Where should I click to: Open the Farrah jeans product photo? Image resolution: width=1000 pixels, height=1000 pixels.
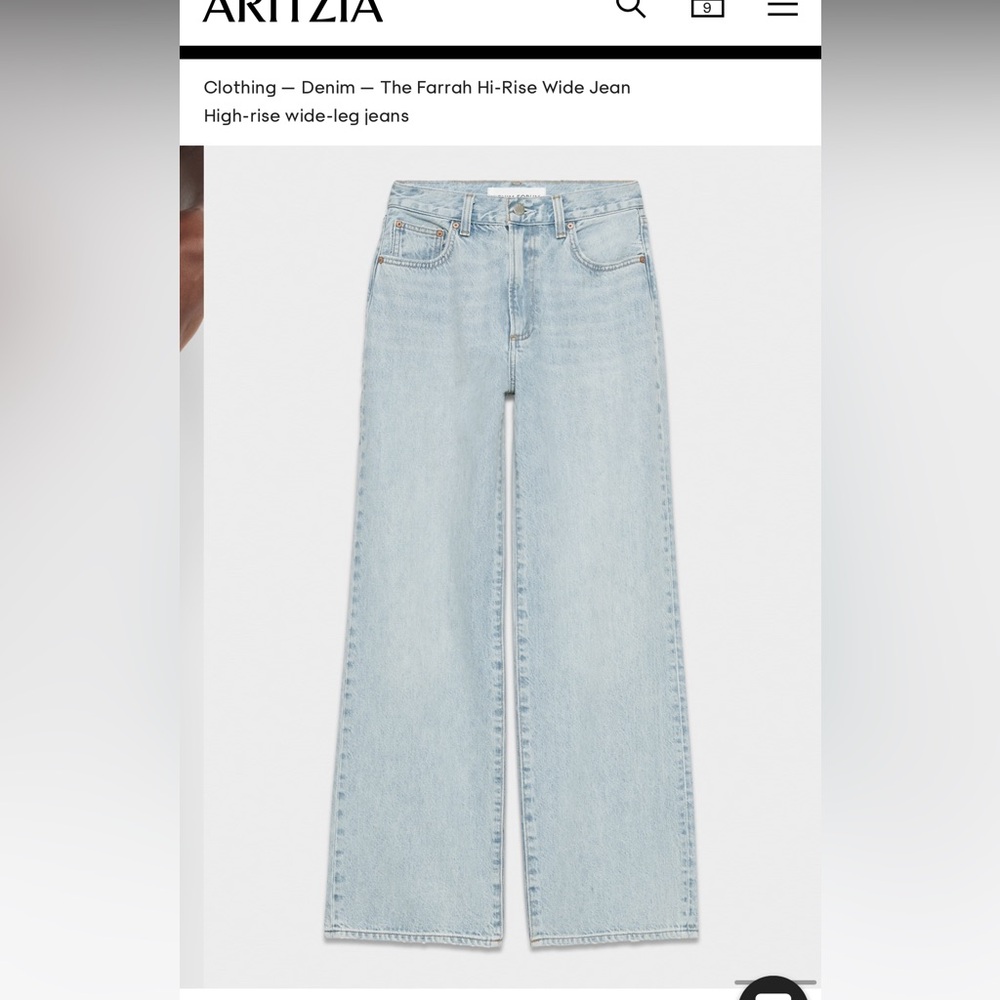coord(512,560)
